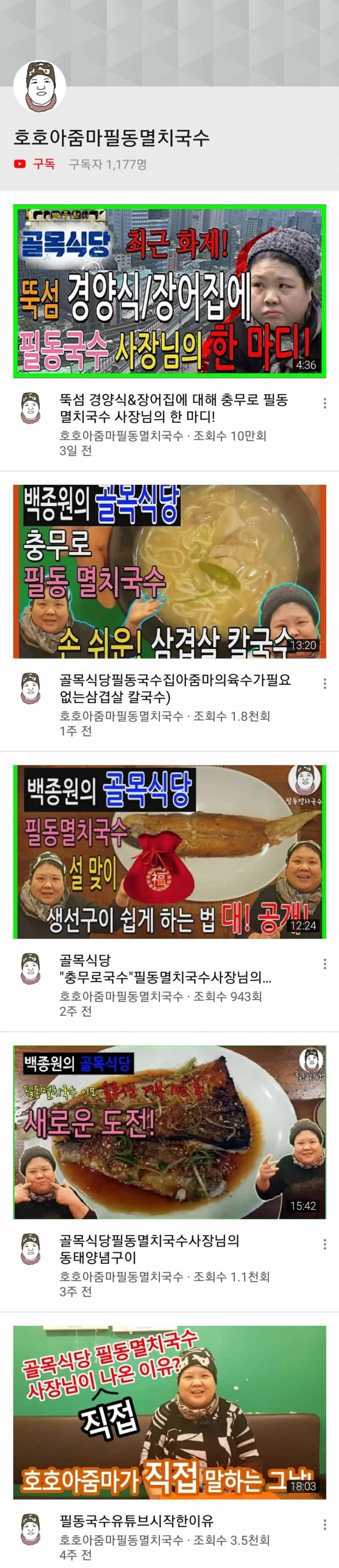Play the 13:20 삼겹살 칼국수 video

coord(169,571)
